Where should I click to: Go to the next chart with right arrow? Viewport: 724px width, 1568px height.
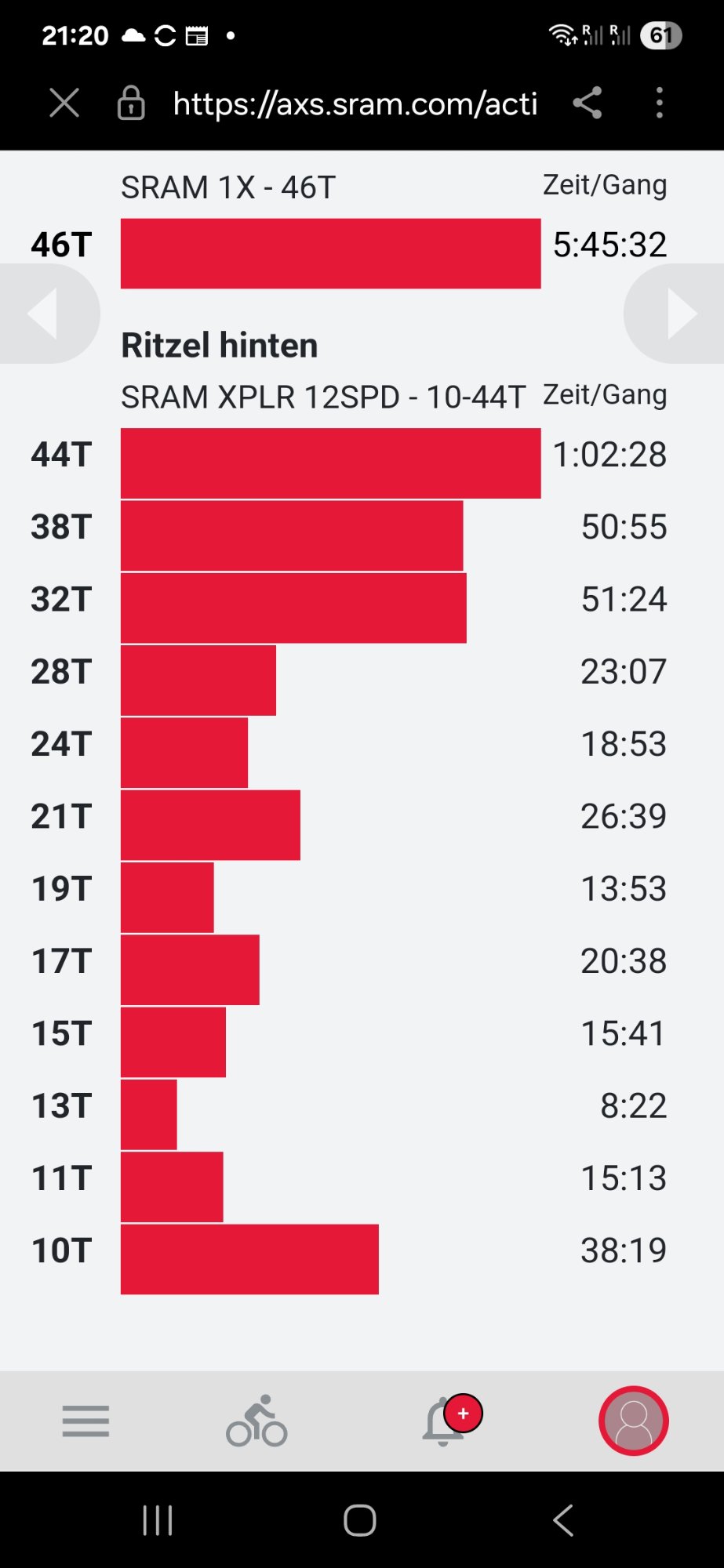click(x=681, y=314)
